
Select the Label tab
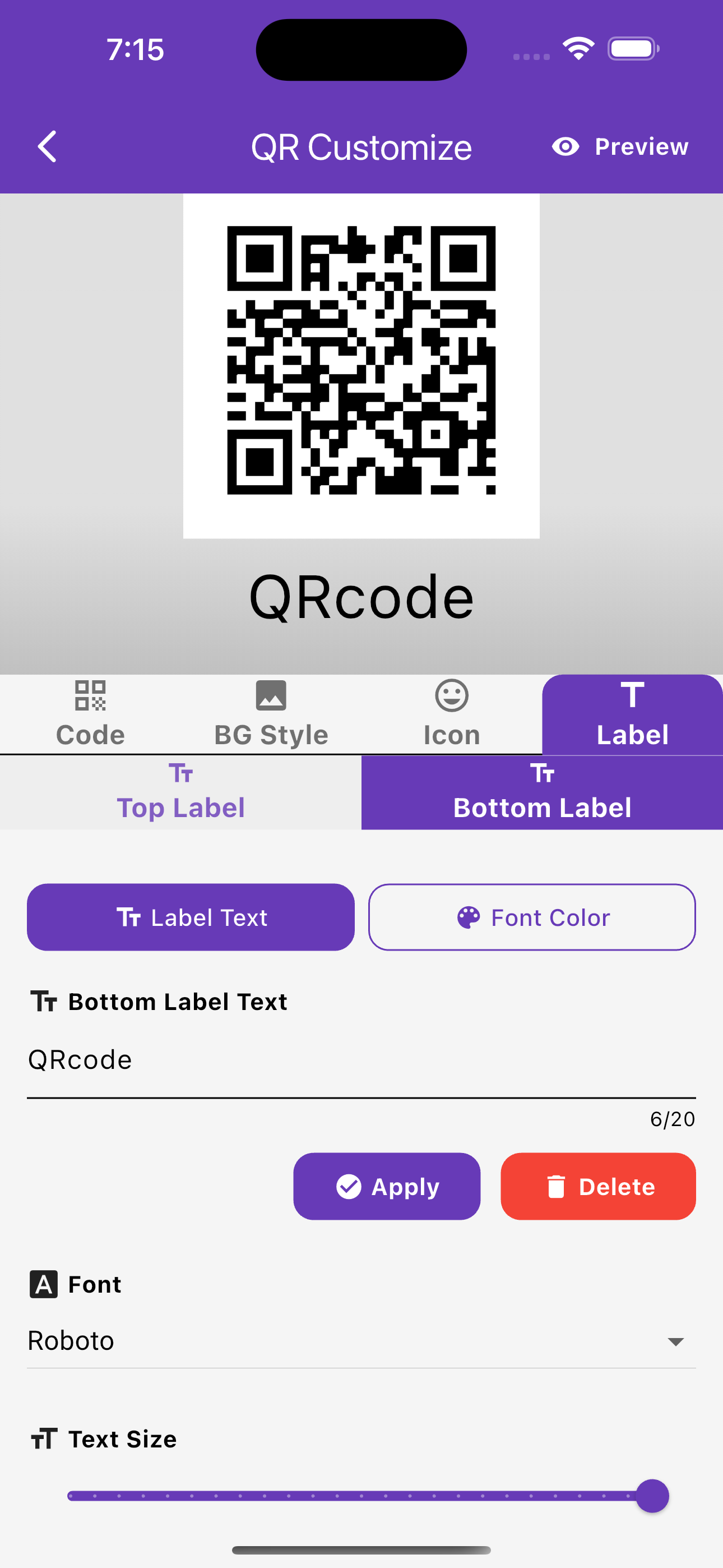pyautogui.click(x=632, y=714)
